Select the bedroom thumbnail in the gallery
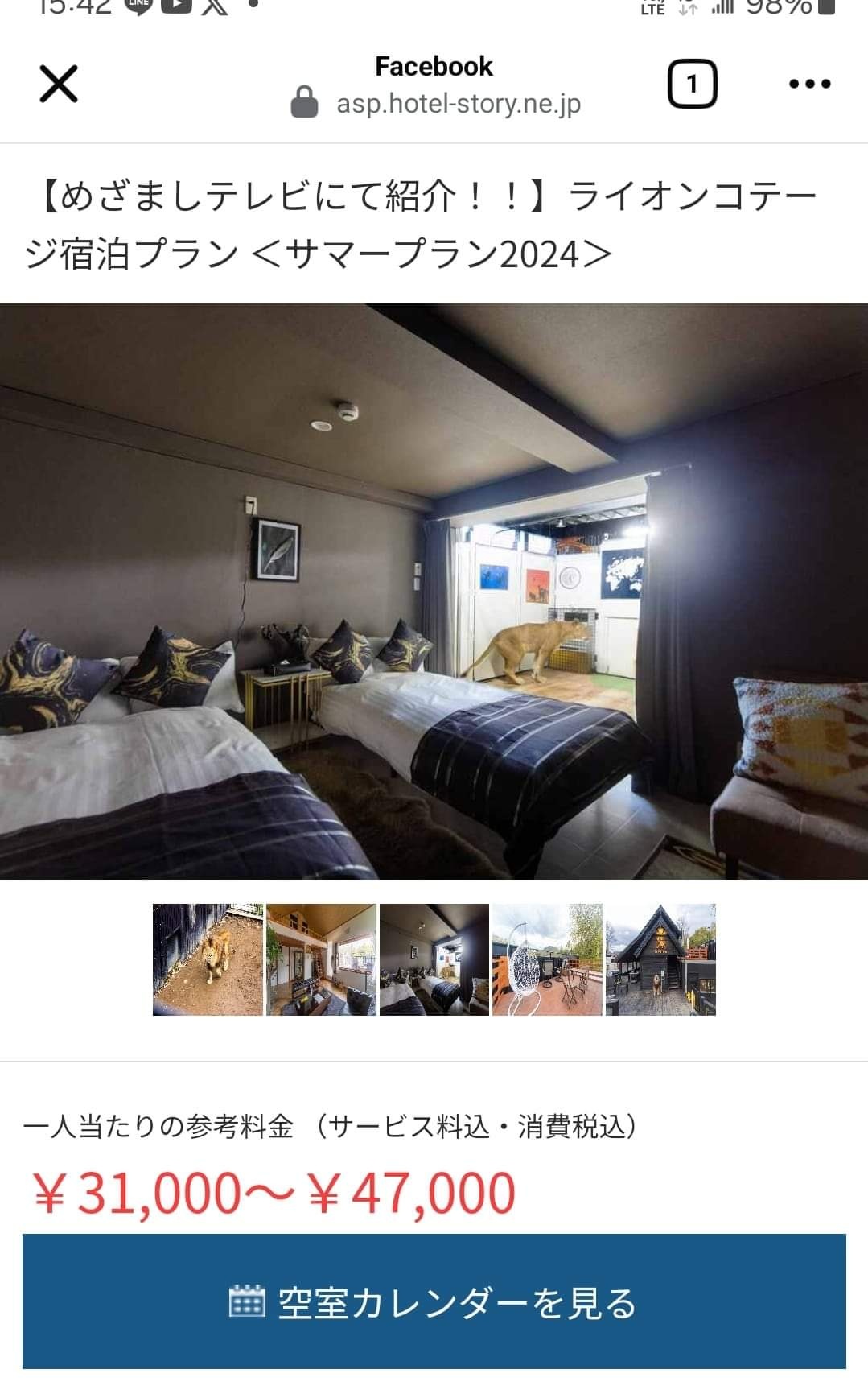 [x=434, y=959]
